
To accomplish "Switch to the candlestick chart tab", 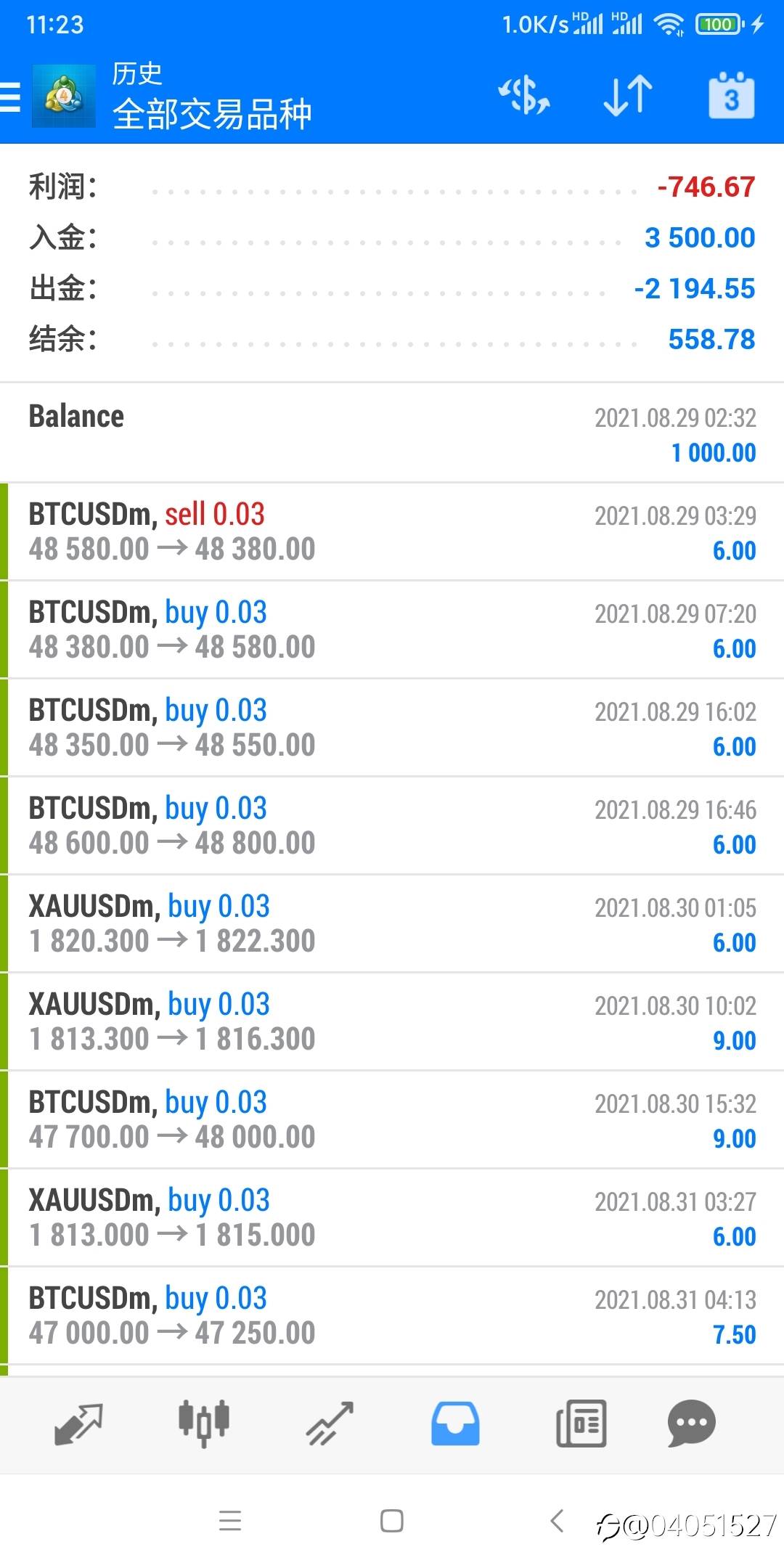I will pos(204,1423).
